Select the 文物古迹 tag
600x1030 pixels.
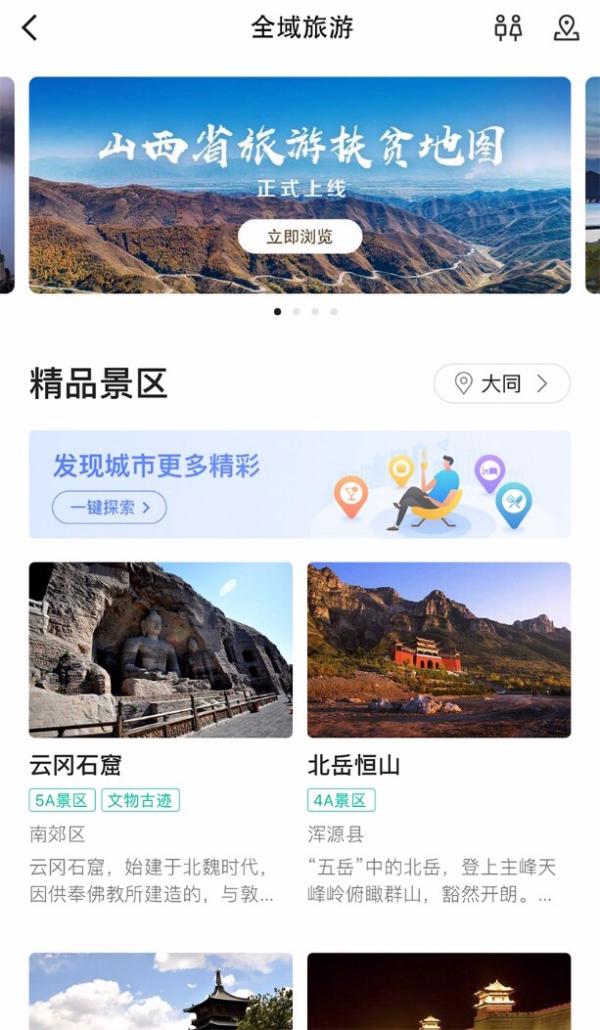tap(140, 800)
